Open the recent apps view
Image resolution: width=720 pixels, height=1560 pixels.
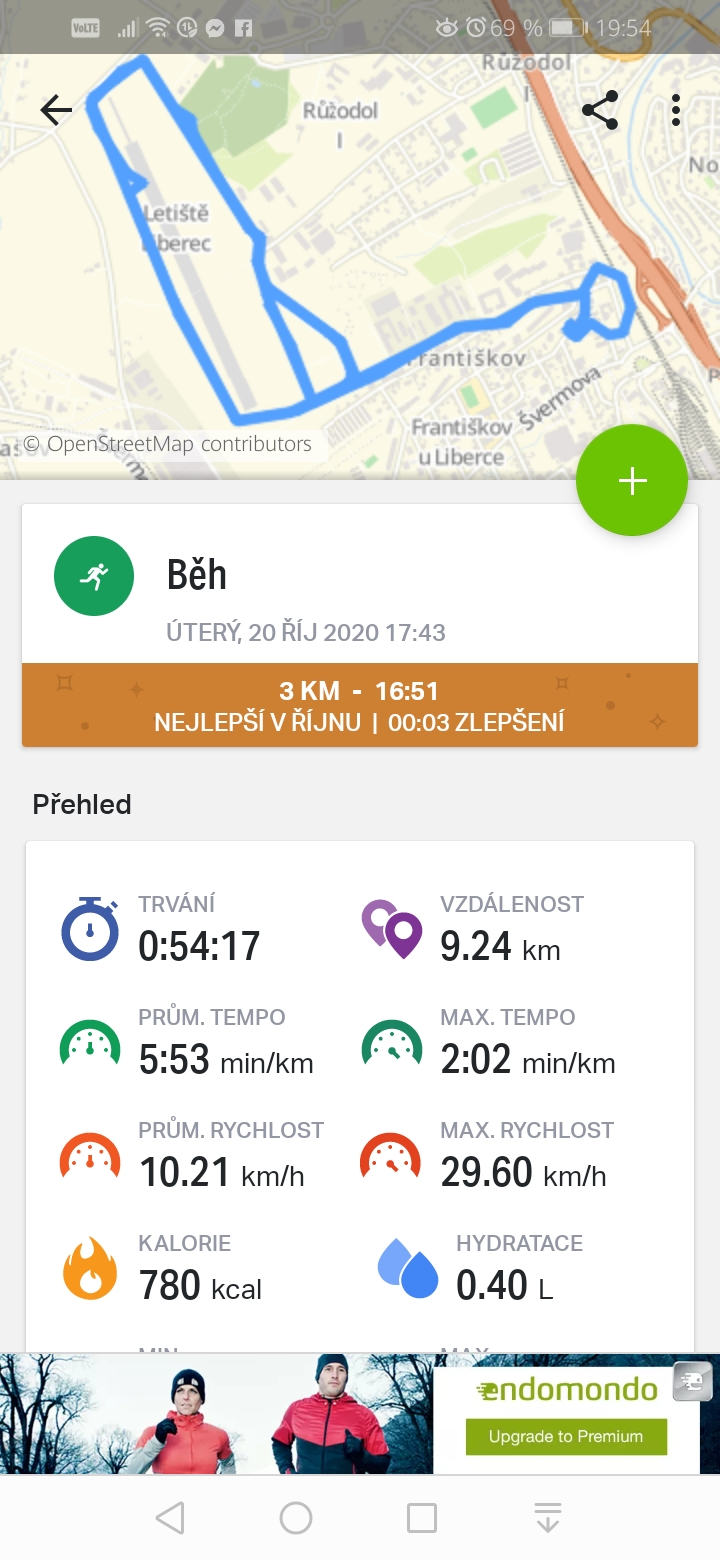pos(422,1518)
